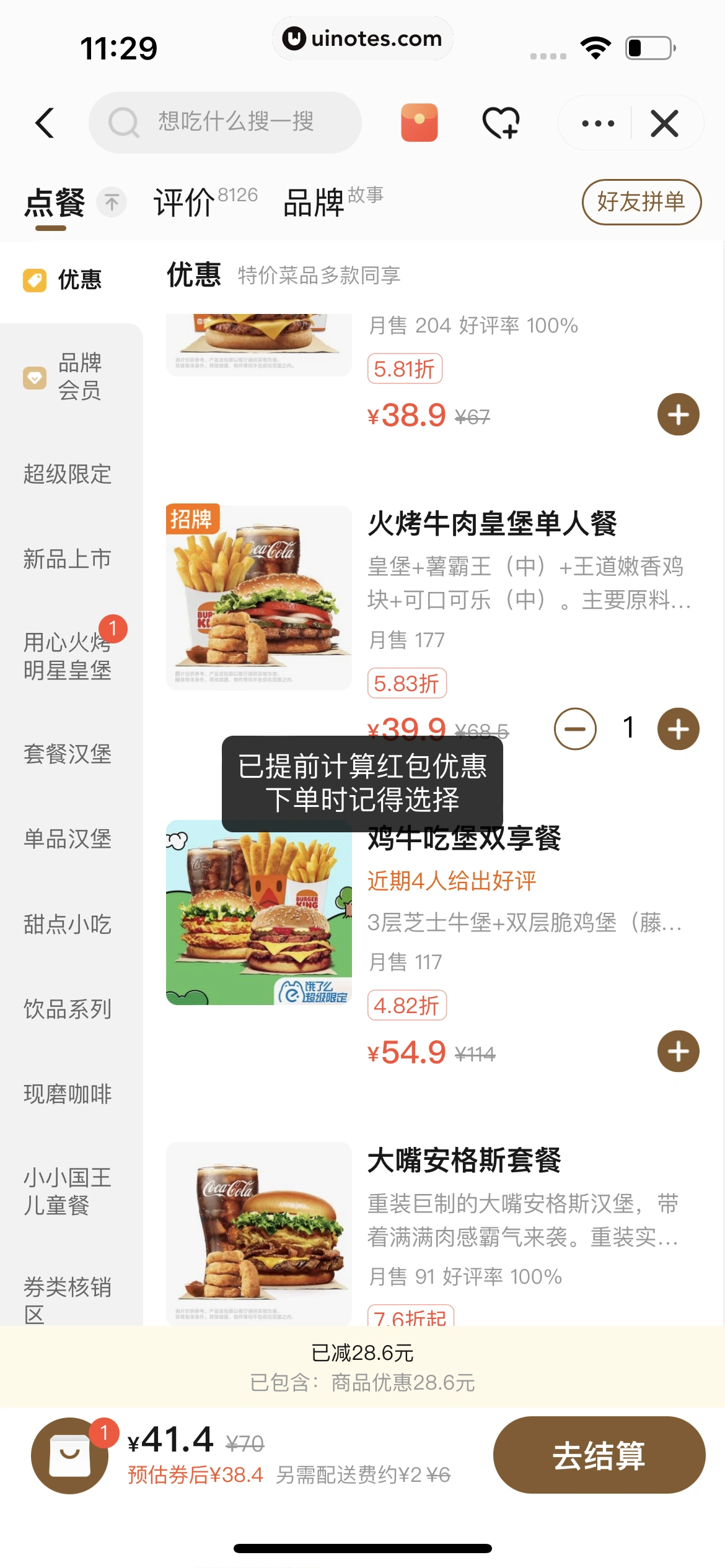Click the search magnifier icon
The image size is (725, 1568).
coord(125,122)
